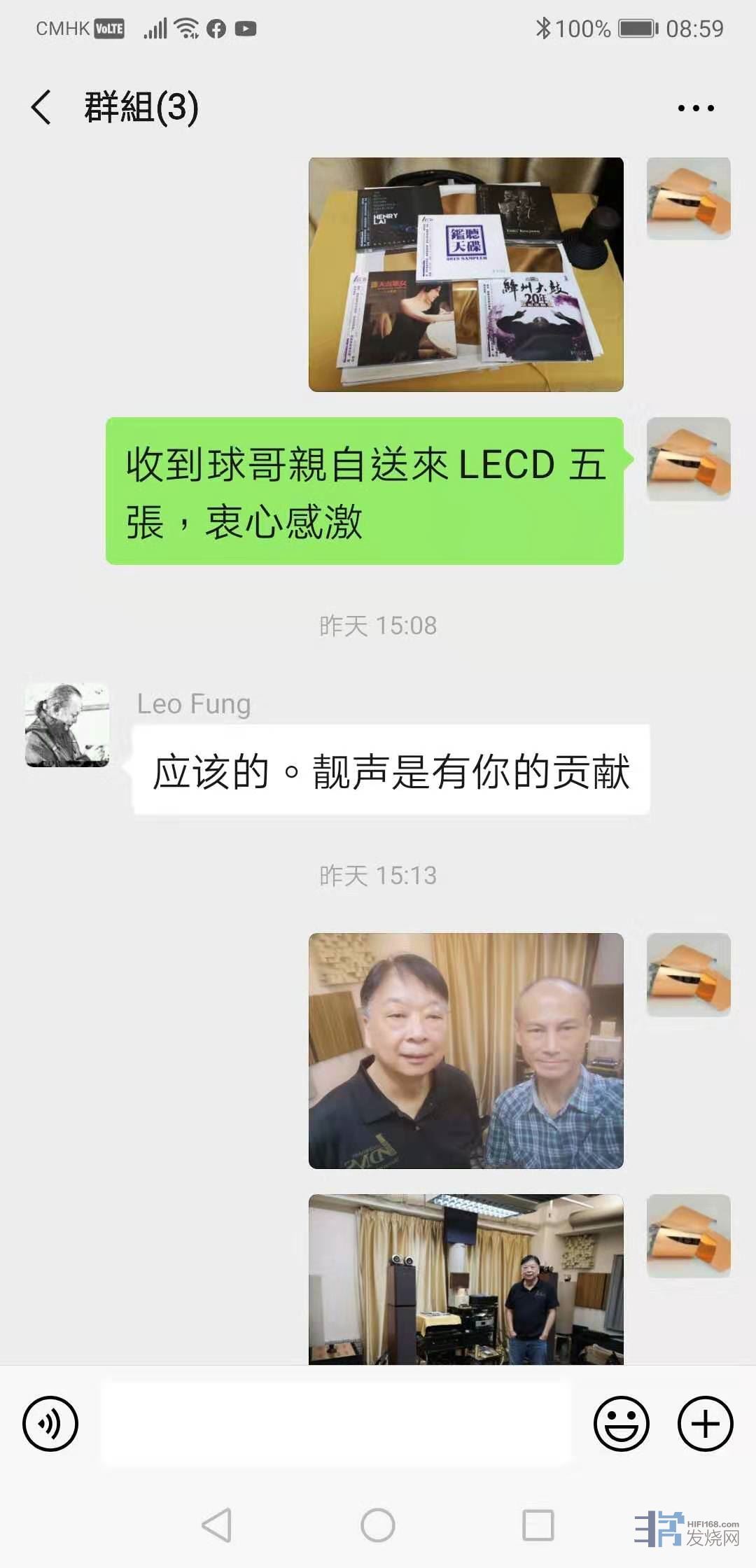Open the recent apps overview
Screen dimensions: 756x1568
click(538, 1525)
